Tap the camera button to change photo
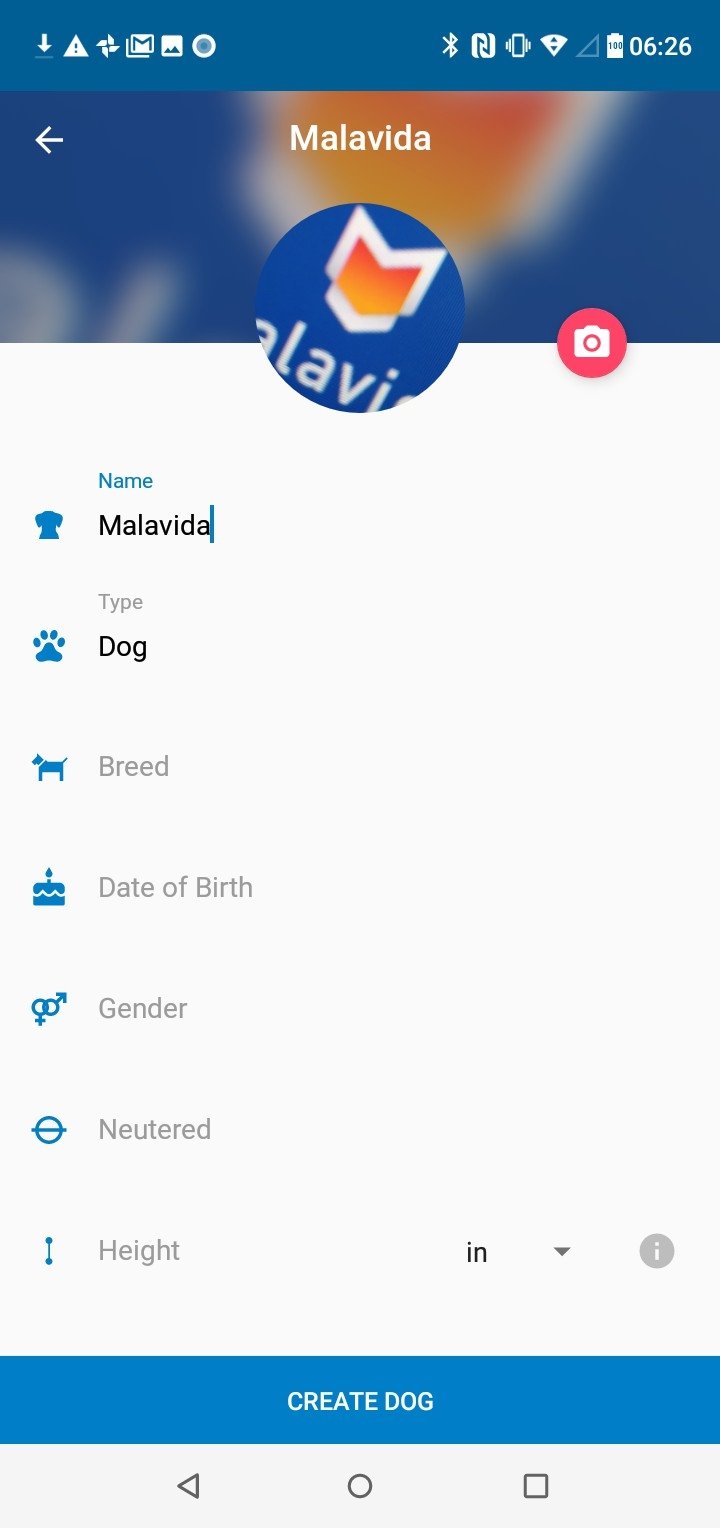The width and height of the screenshot is (720, 1528). [591, 343]
